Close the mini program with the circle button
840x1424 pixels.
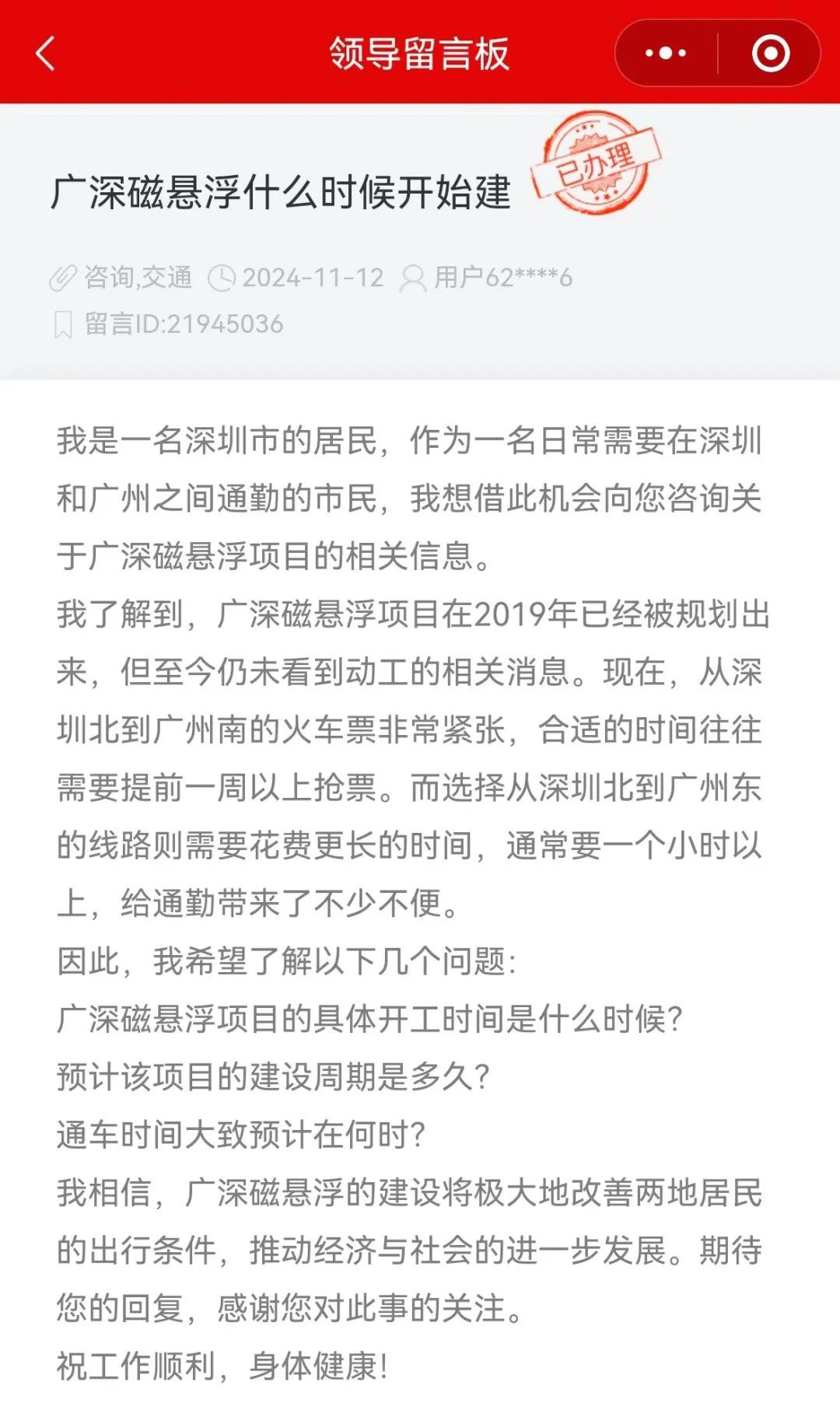point(770,54)
